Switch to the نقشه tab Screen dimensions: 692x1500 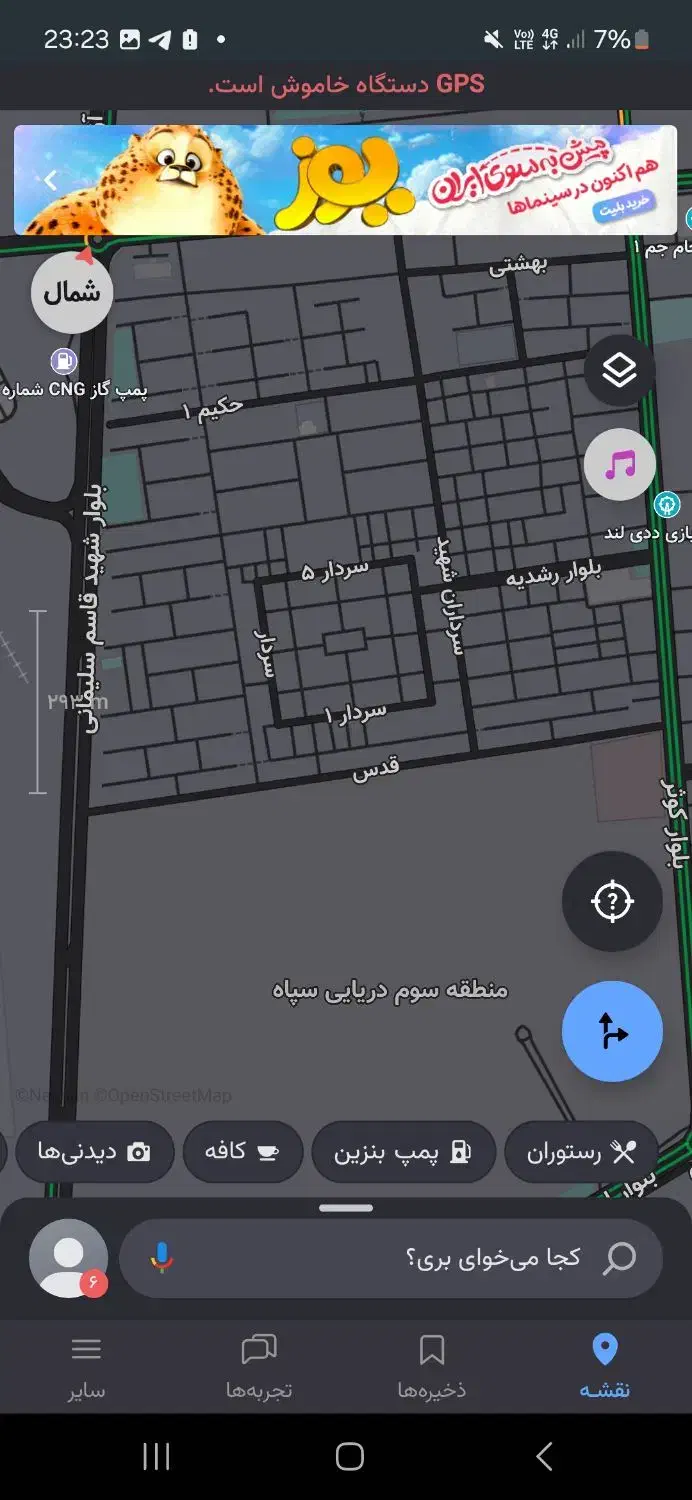click(x=605, y=1366)
